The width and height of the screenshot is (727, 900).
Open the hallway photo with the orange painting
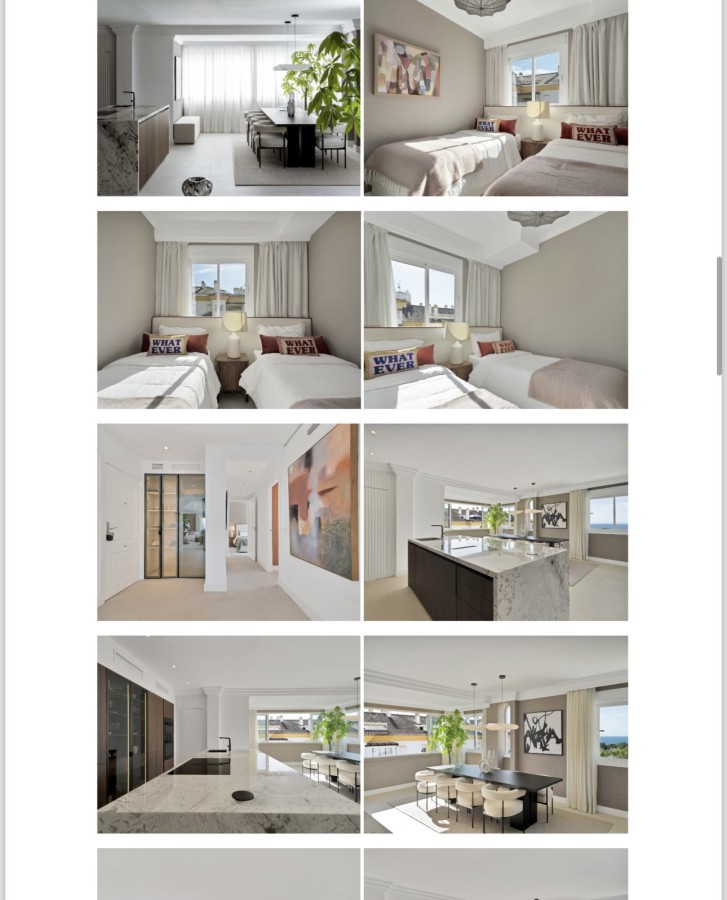(x=228, y=522)
